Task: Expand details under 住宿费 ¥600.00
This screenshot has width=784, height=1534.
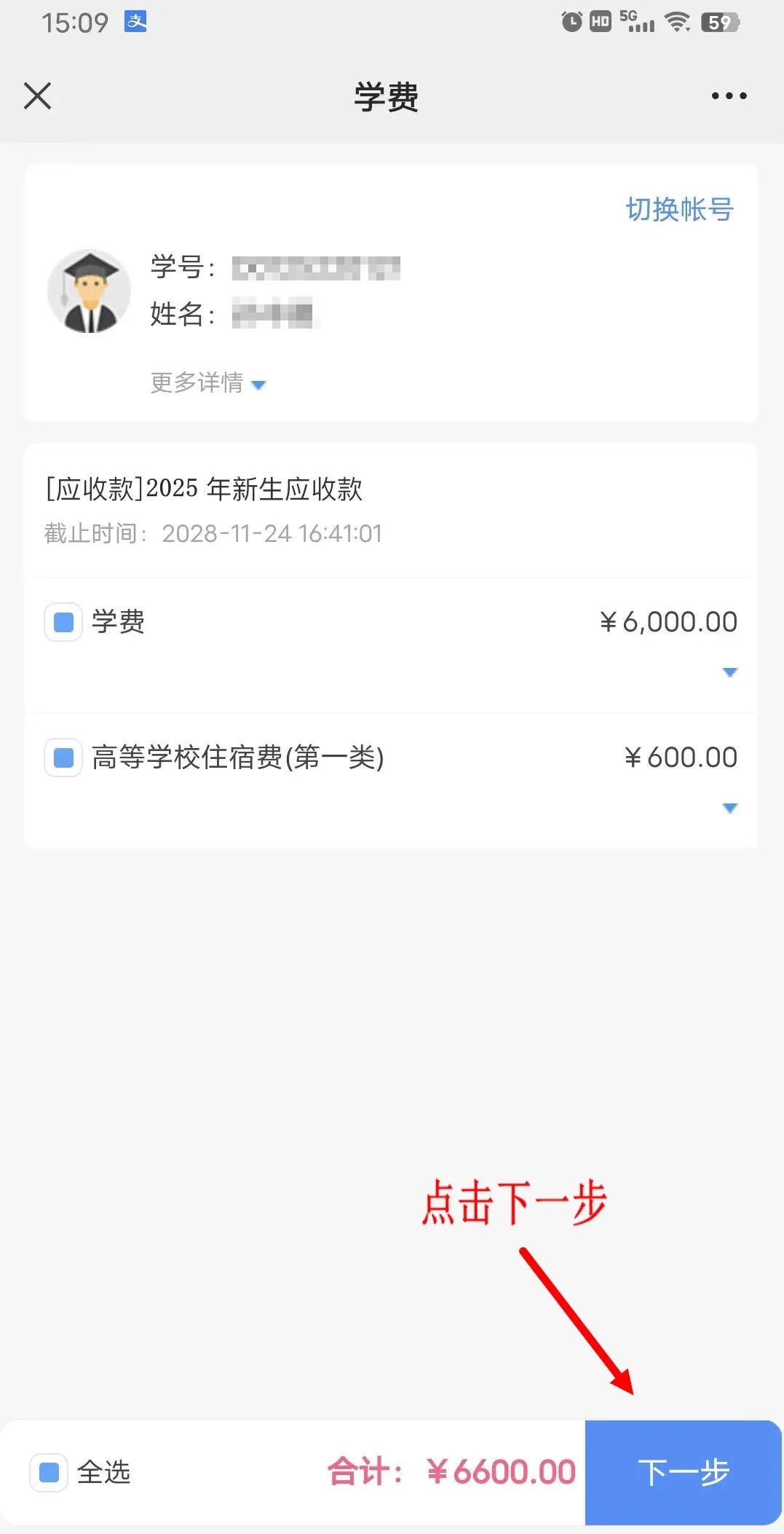Action: tap(729, 807)
